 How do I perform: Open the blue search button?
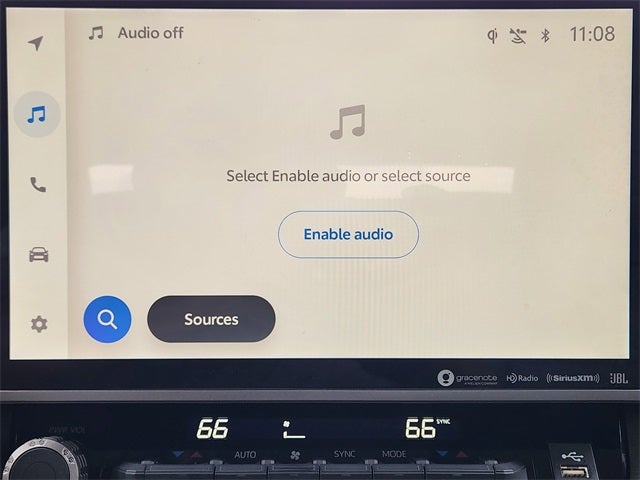coord(107,320)
